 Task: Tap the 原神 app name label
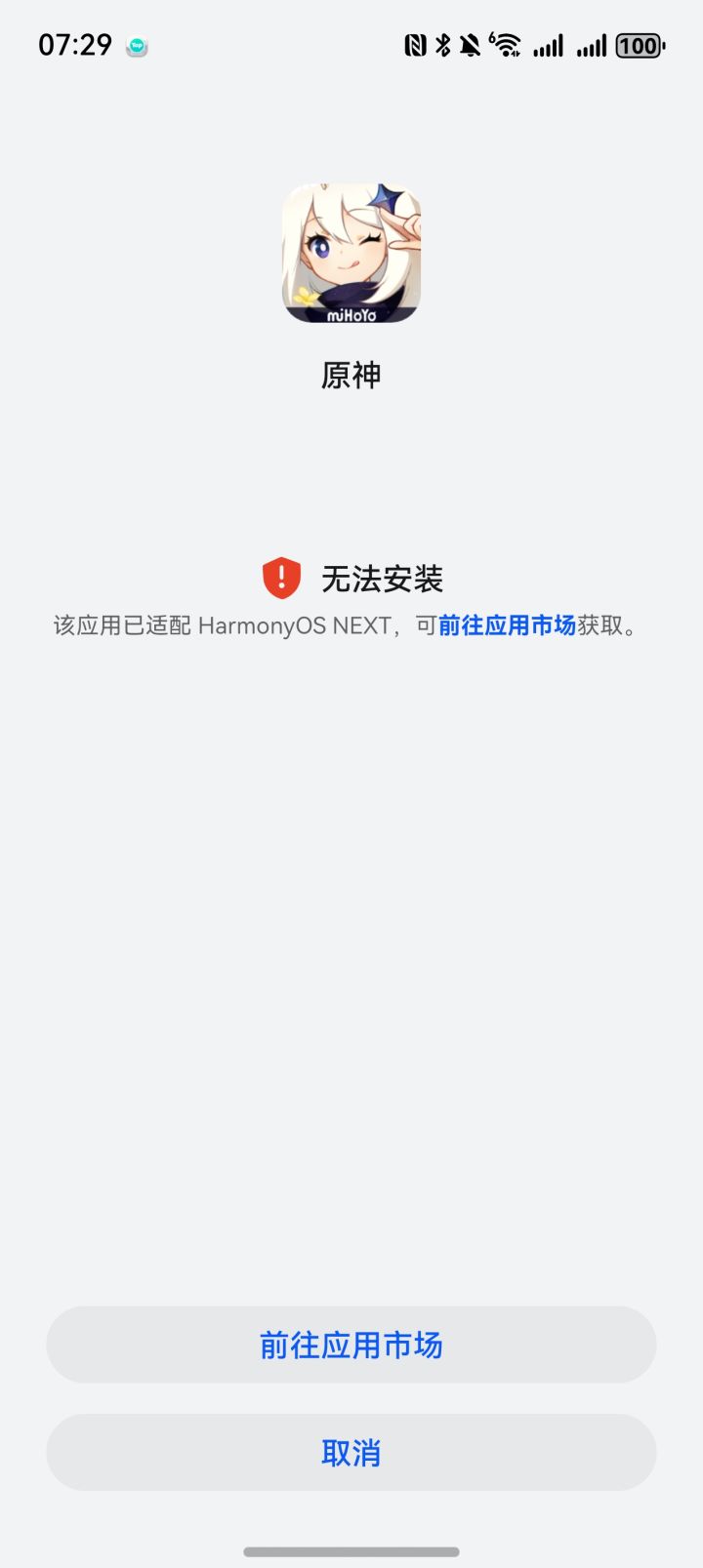tap(351, 375)
